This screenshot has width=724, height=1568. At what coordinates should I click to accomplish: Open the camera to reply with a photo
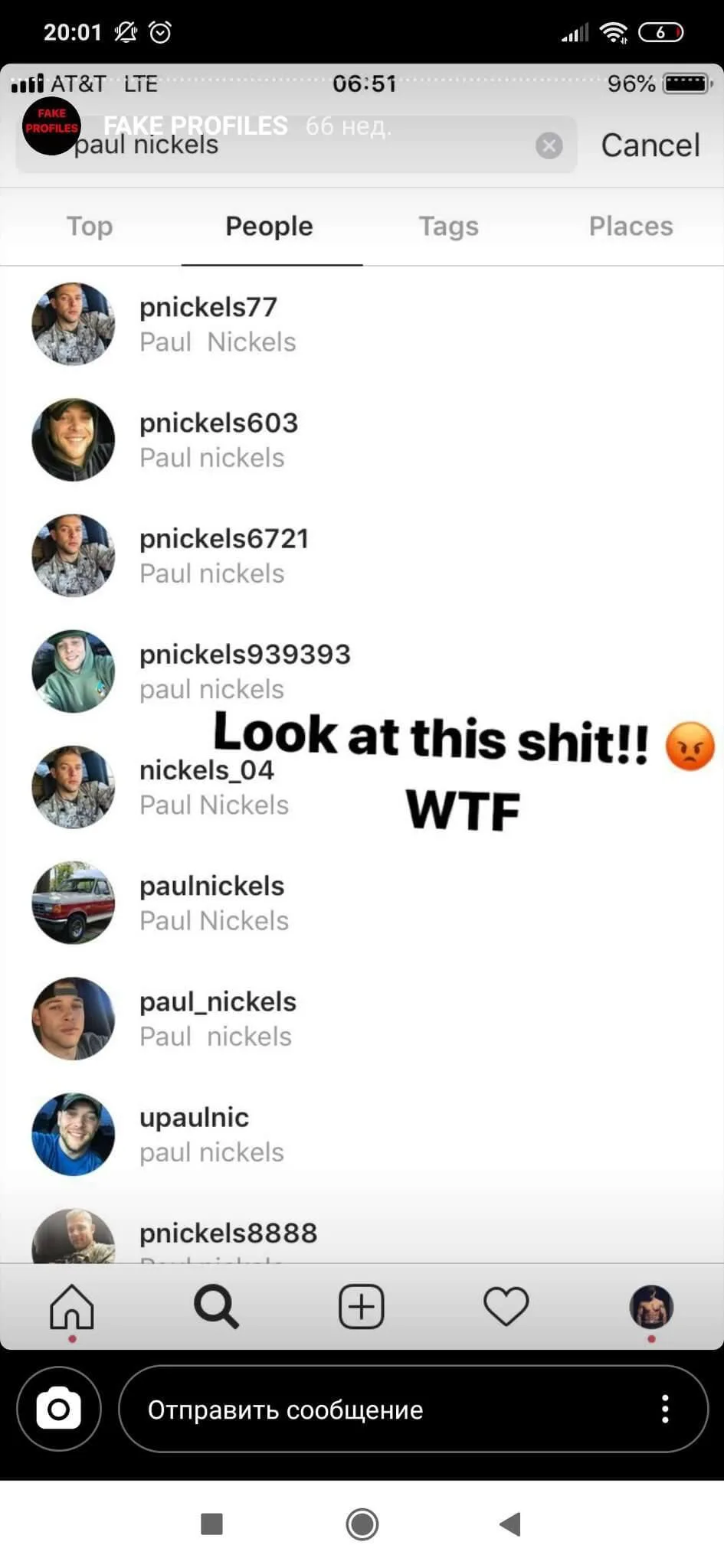click(59, 1409)
